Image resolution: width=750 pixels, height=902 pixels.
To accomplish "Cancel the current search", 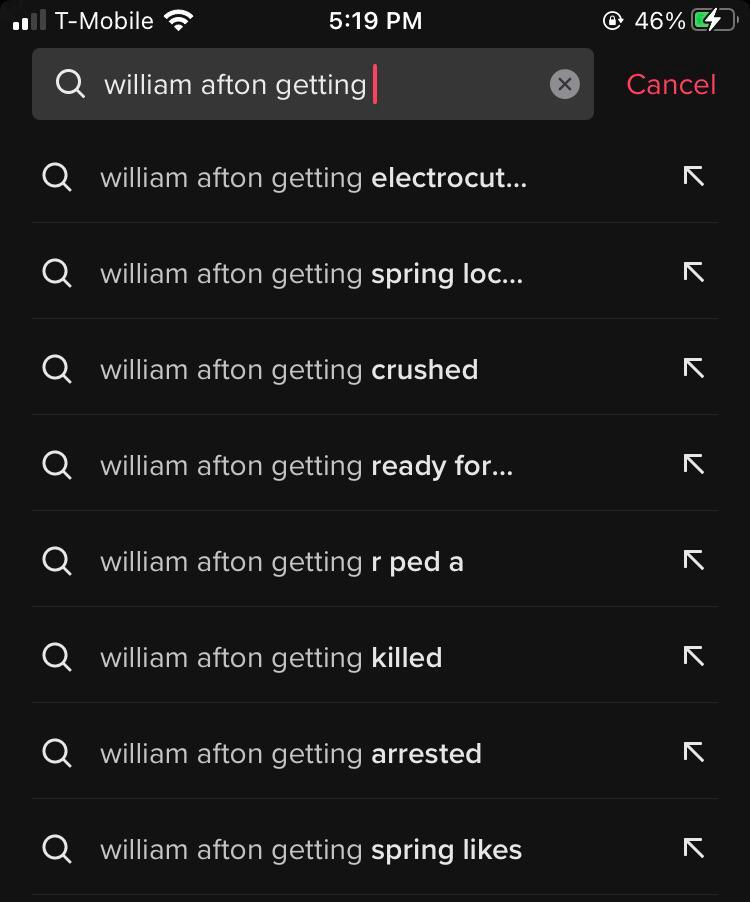I will pyautogui.click(x=670, y=84).
